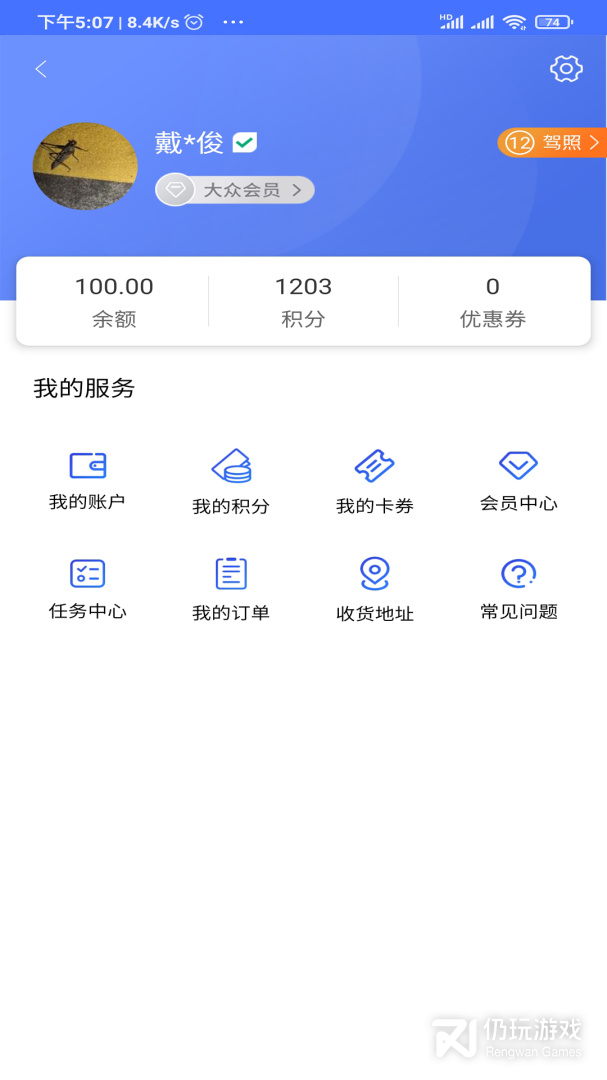
Task: Open 常见问题 help
Action: click(518, 588)
